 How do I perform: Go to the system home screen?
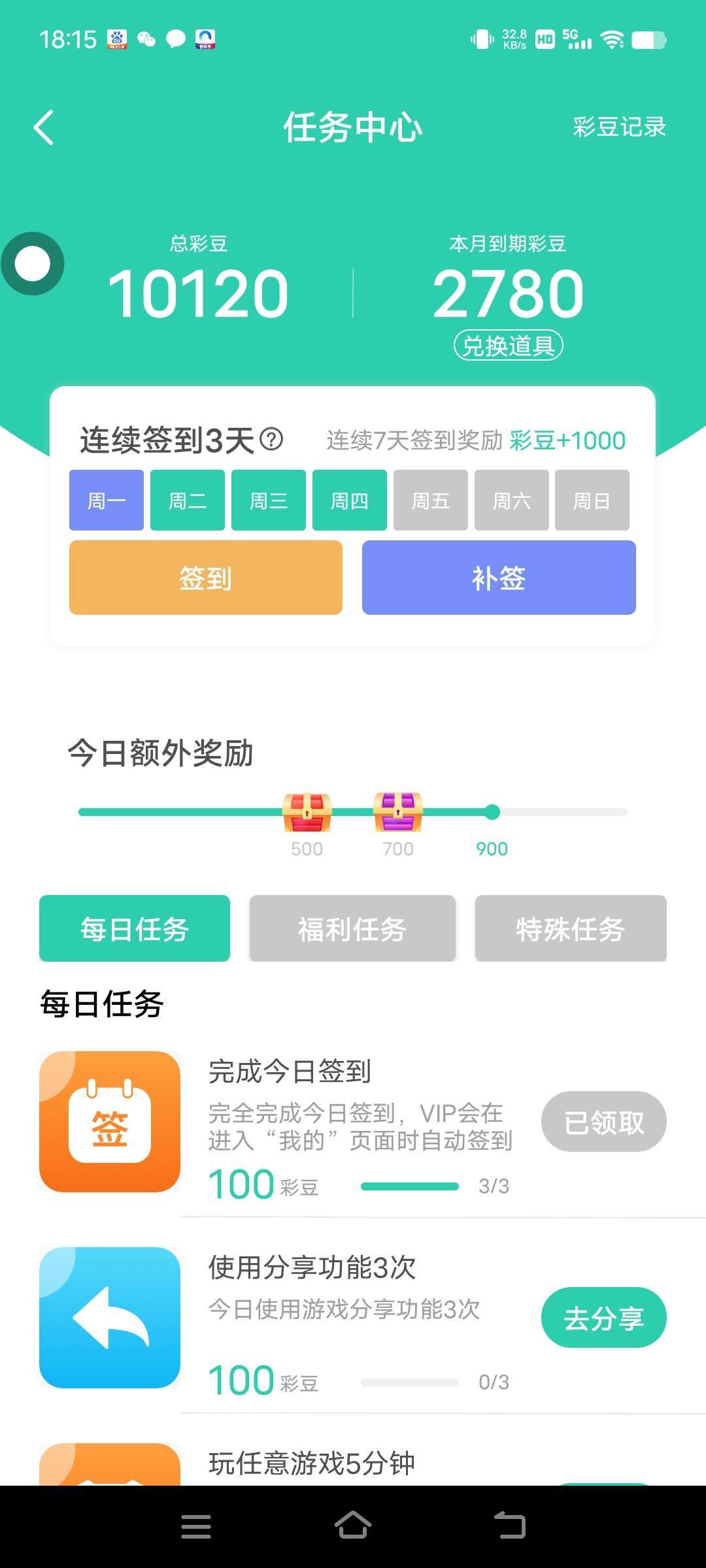(353, 1526)
